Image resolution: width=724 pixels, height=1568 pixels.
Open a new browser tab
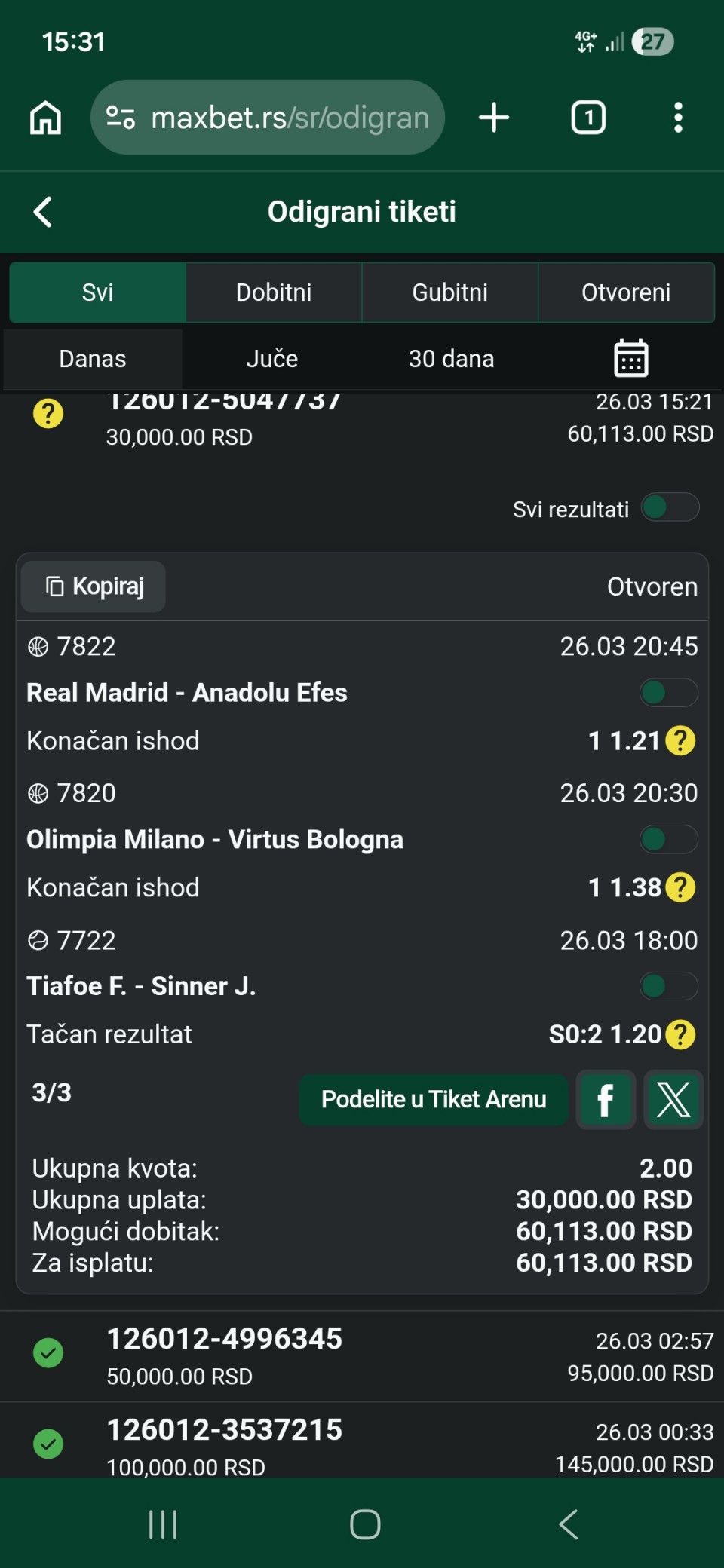[494, 118]
